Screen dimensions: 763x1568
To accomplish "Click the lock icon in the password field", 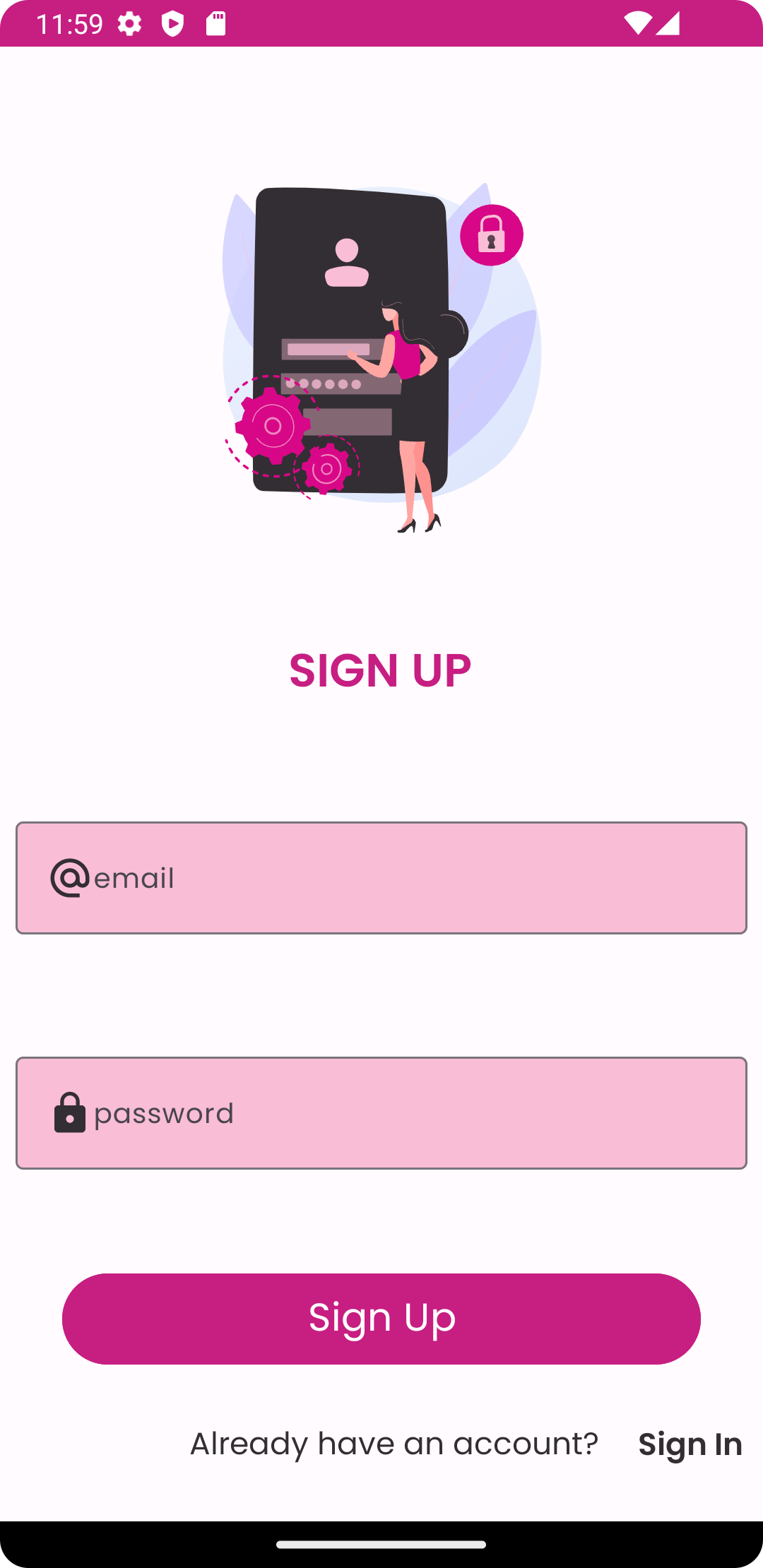I will (69, 1112).
